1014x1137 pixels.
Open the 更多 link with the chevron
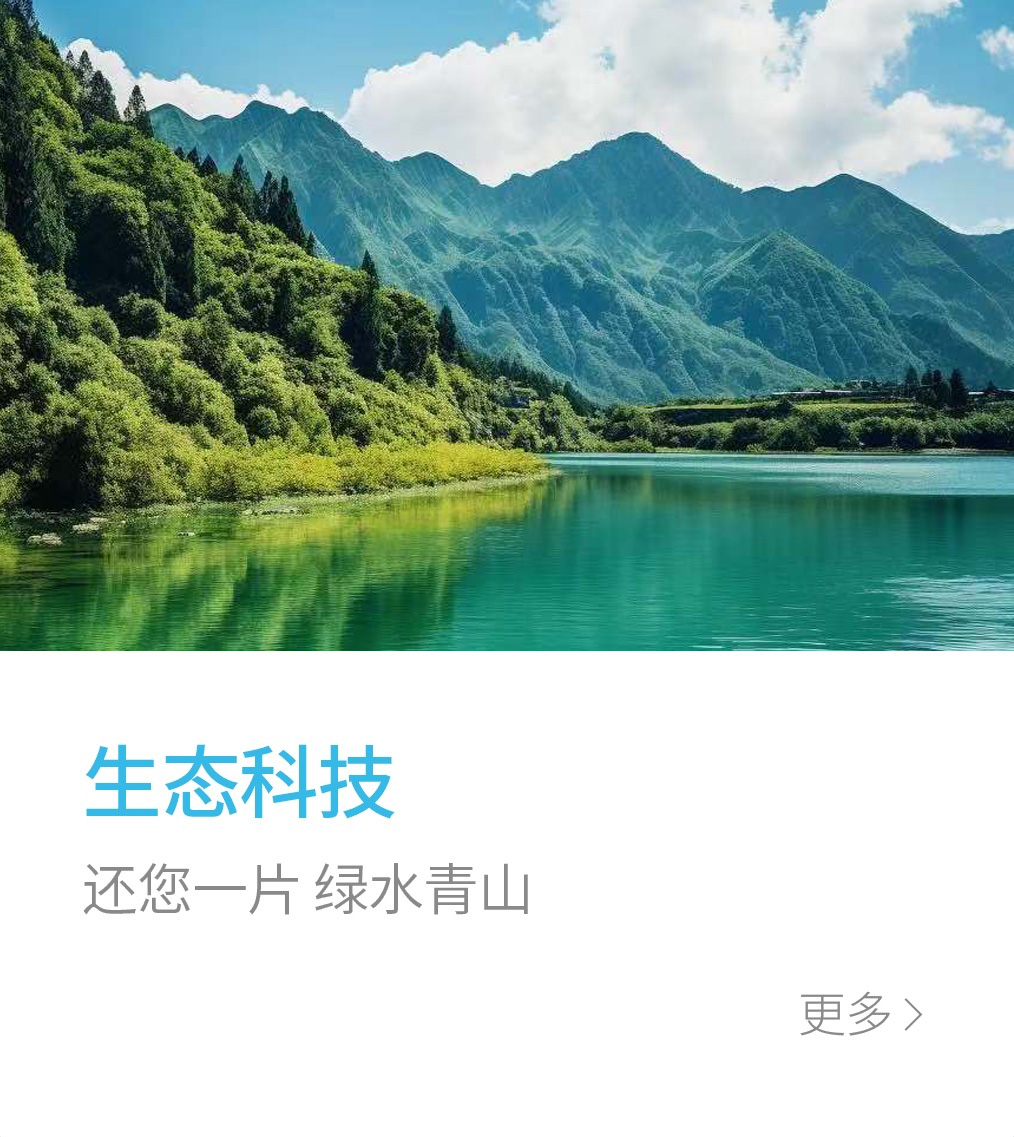[860, 1014]
